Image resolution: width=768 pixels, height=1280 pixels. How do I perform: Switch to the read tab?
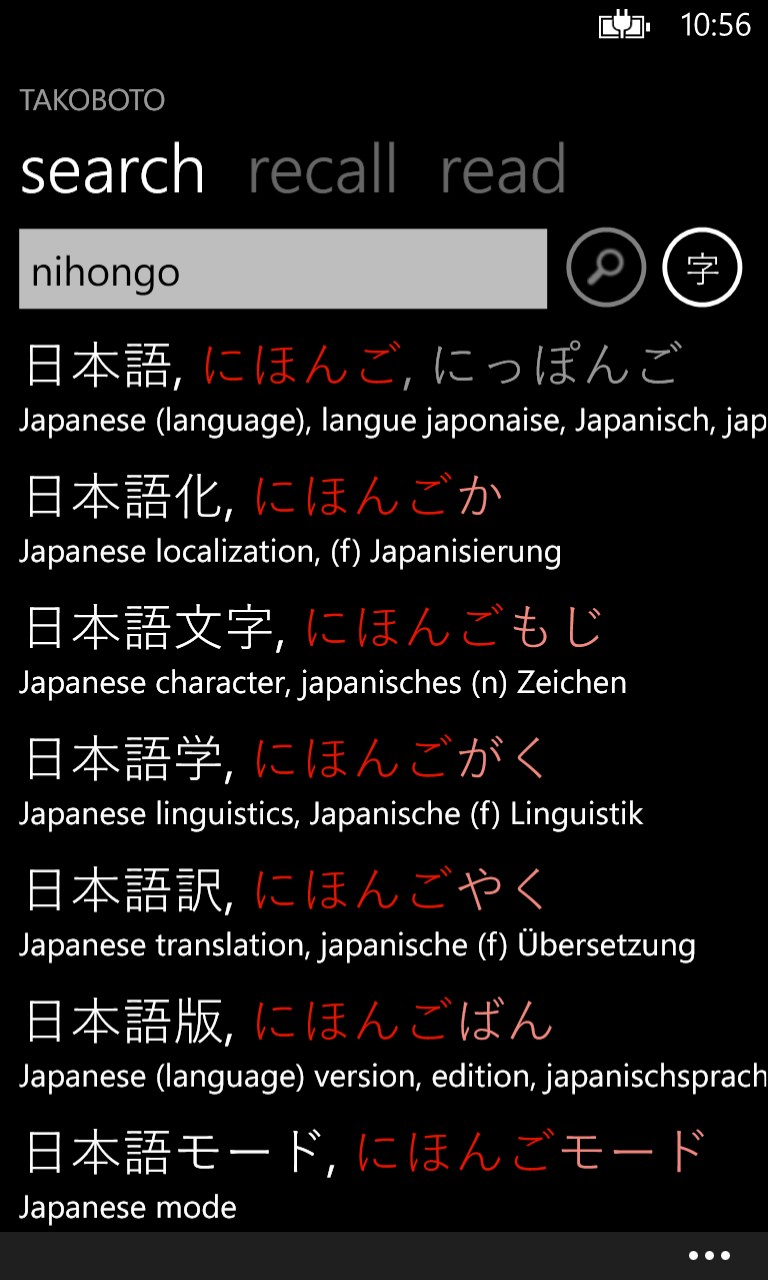click(503, 170)
